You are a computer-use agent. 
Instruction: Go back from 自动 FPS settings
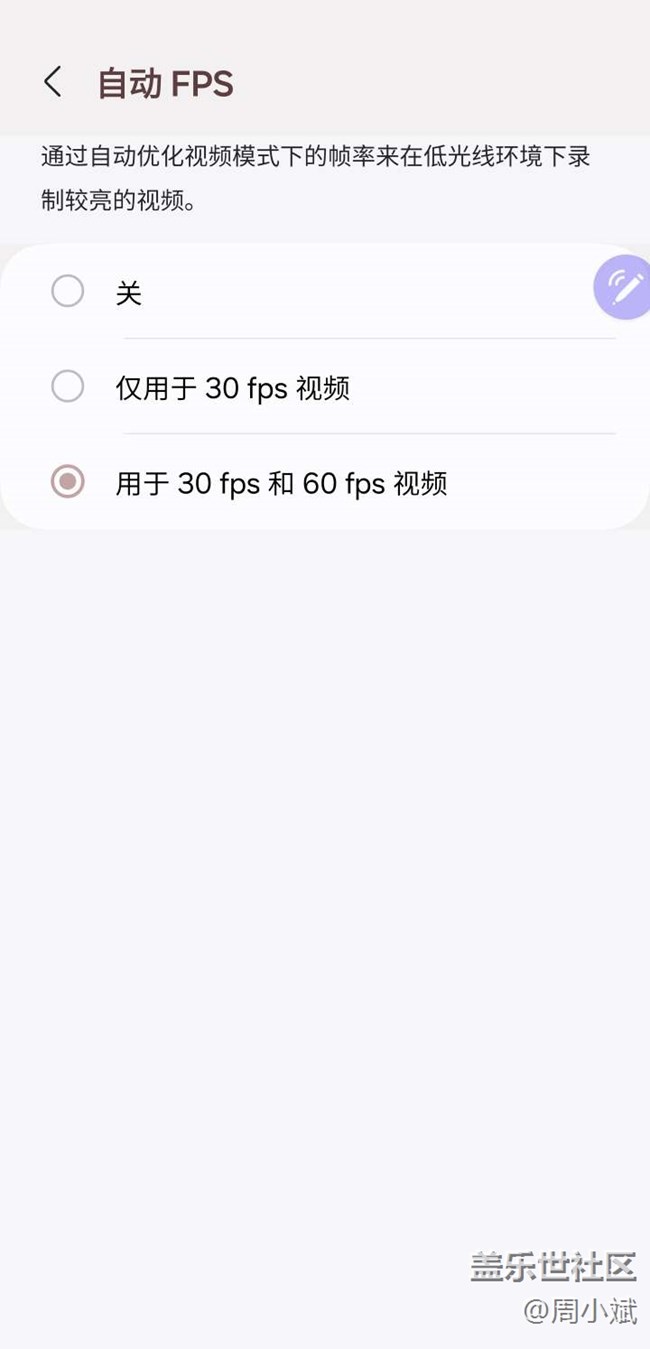[53, 83]
